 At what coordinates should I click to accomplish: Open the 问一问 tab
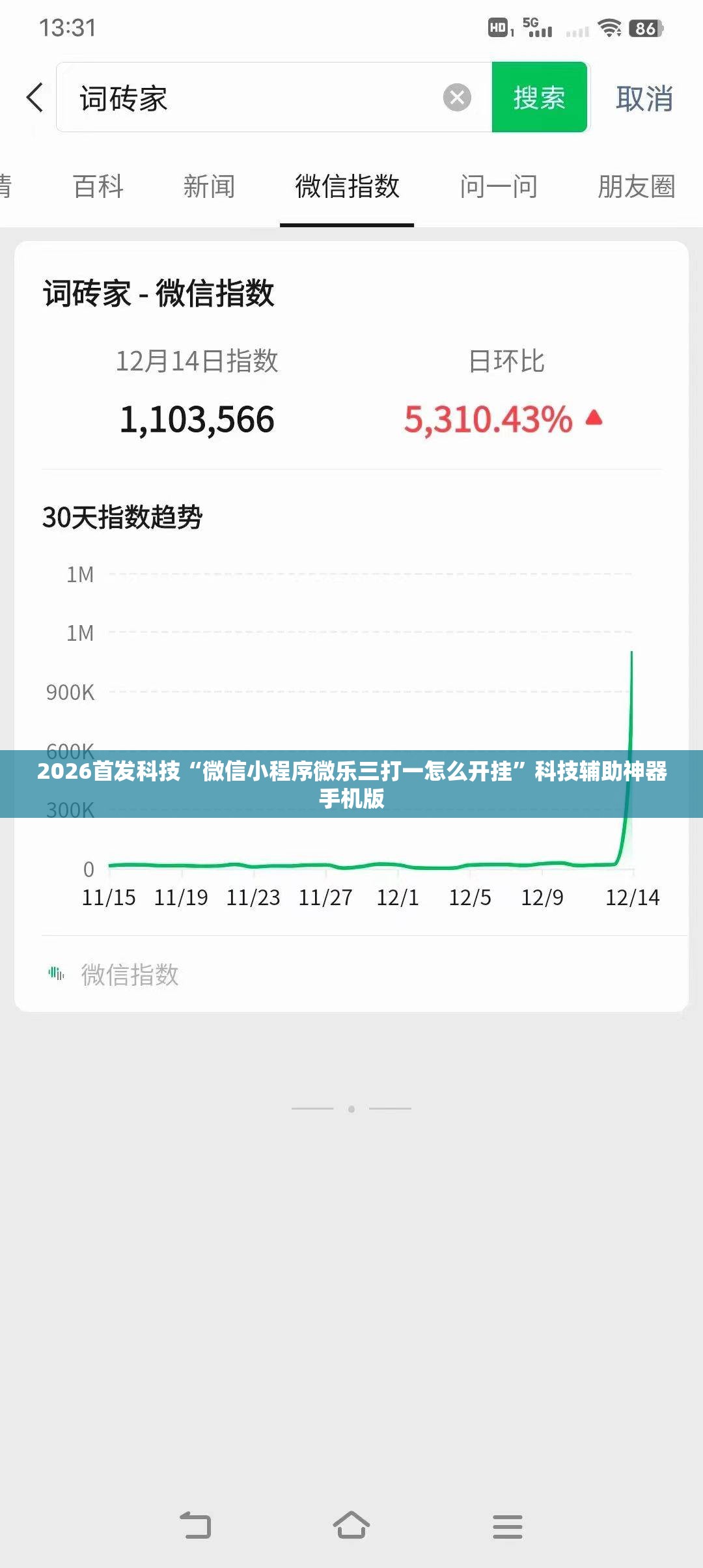point(499,187)
